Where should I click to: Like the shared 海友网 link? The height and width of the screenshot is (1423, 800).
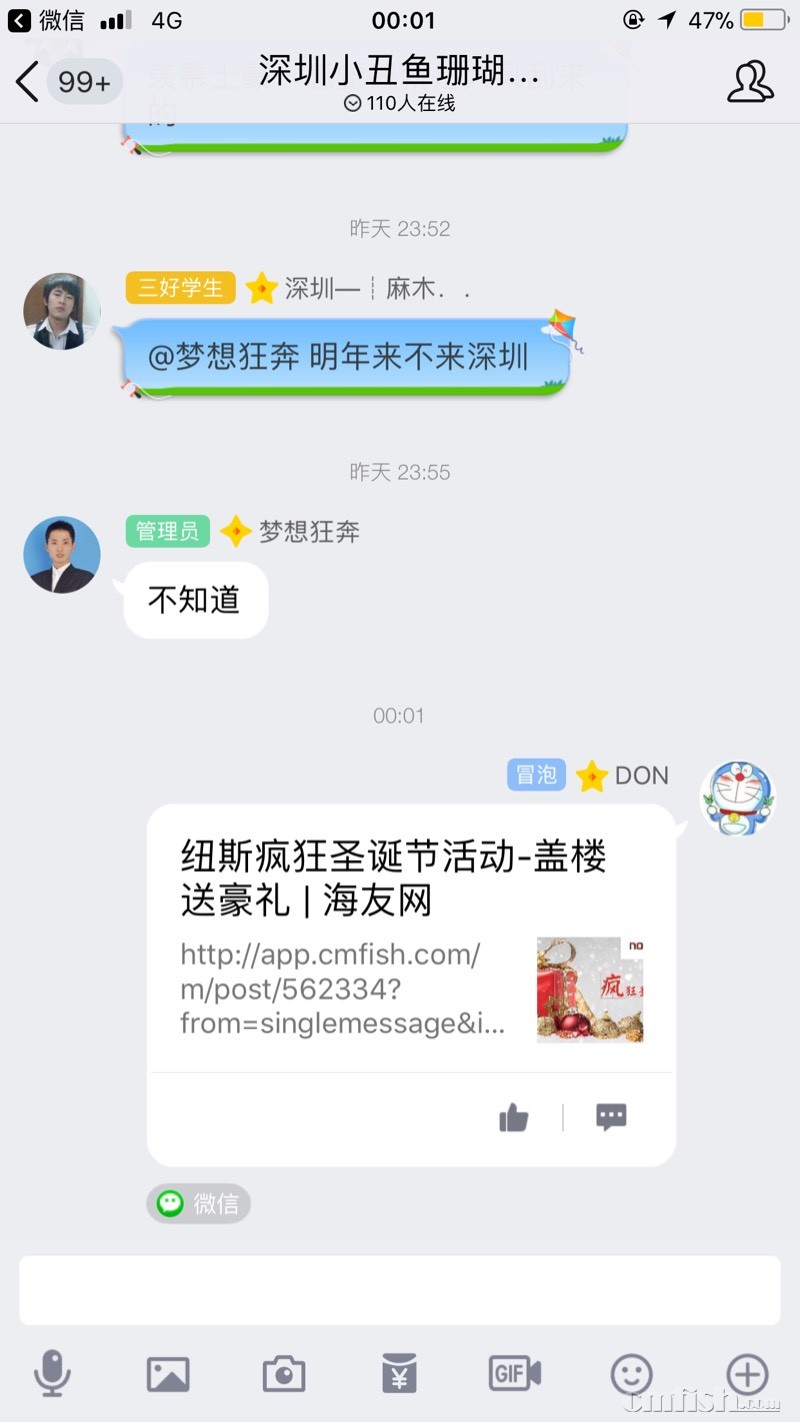[x=513, y=1117]
